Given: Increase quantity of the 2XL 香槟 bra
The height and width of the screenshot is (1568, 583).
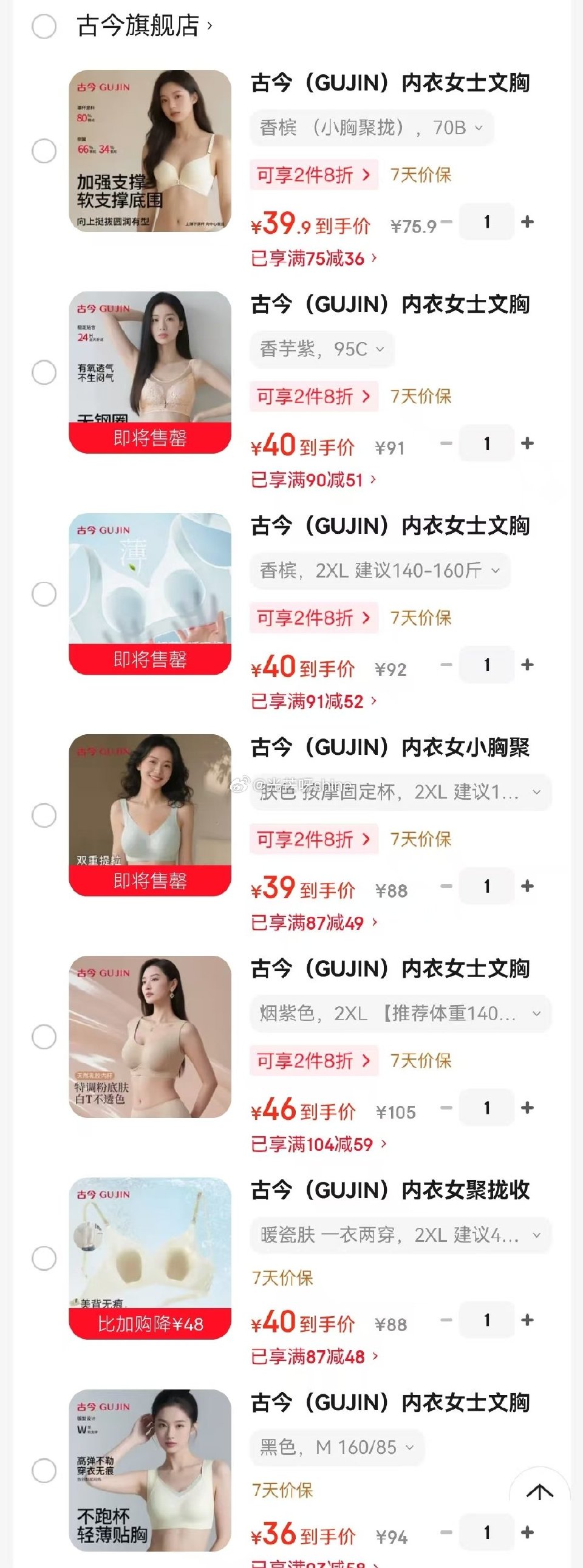Looking at the screenshot, I should (527, 665).
